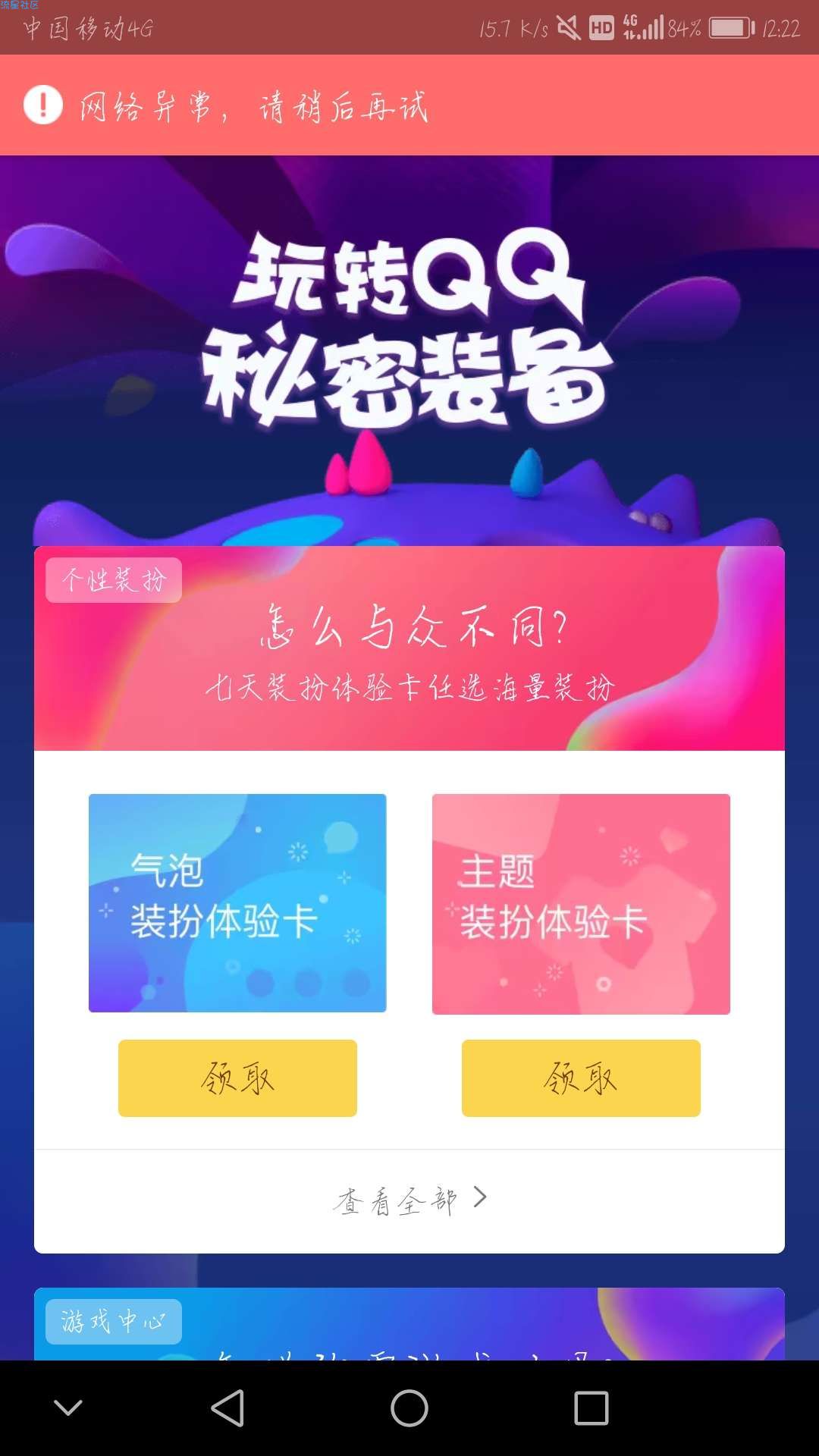Open the 主题 装扮体验卡 card
Screen dimensions: 819x1456
(581, 904)
